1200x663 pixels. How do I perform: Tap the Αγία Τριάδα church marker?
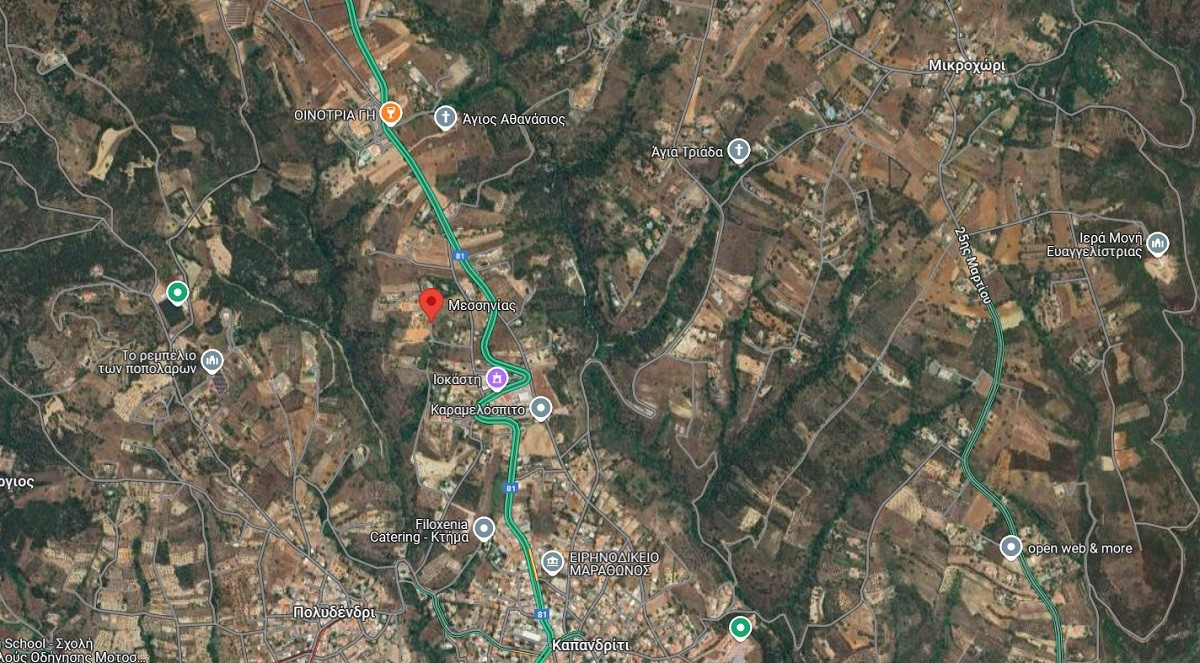[x=738, y=151]
